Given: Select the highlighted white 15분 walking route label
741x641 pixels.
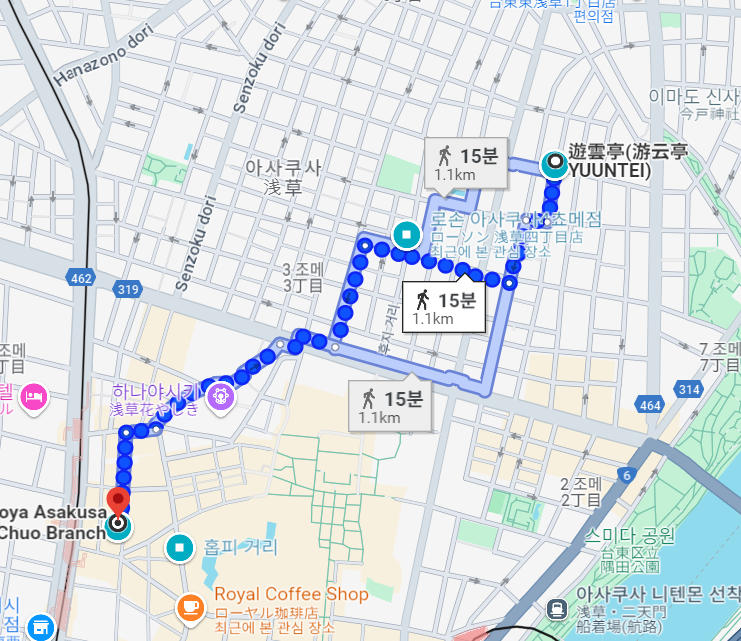Looking at the screenshot, I should (x=444, y=307).
